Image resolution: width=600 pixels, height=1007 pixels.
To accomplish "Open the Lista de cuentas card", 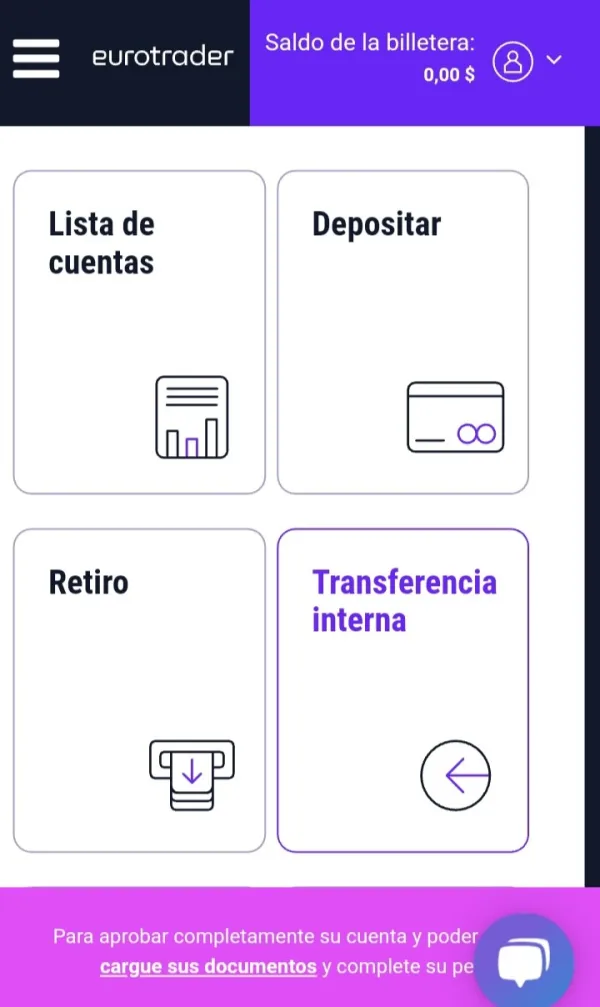I will tap(139, 332).
